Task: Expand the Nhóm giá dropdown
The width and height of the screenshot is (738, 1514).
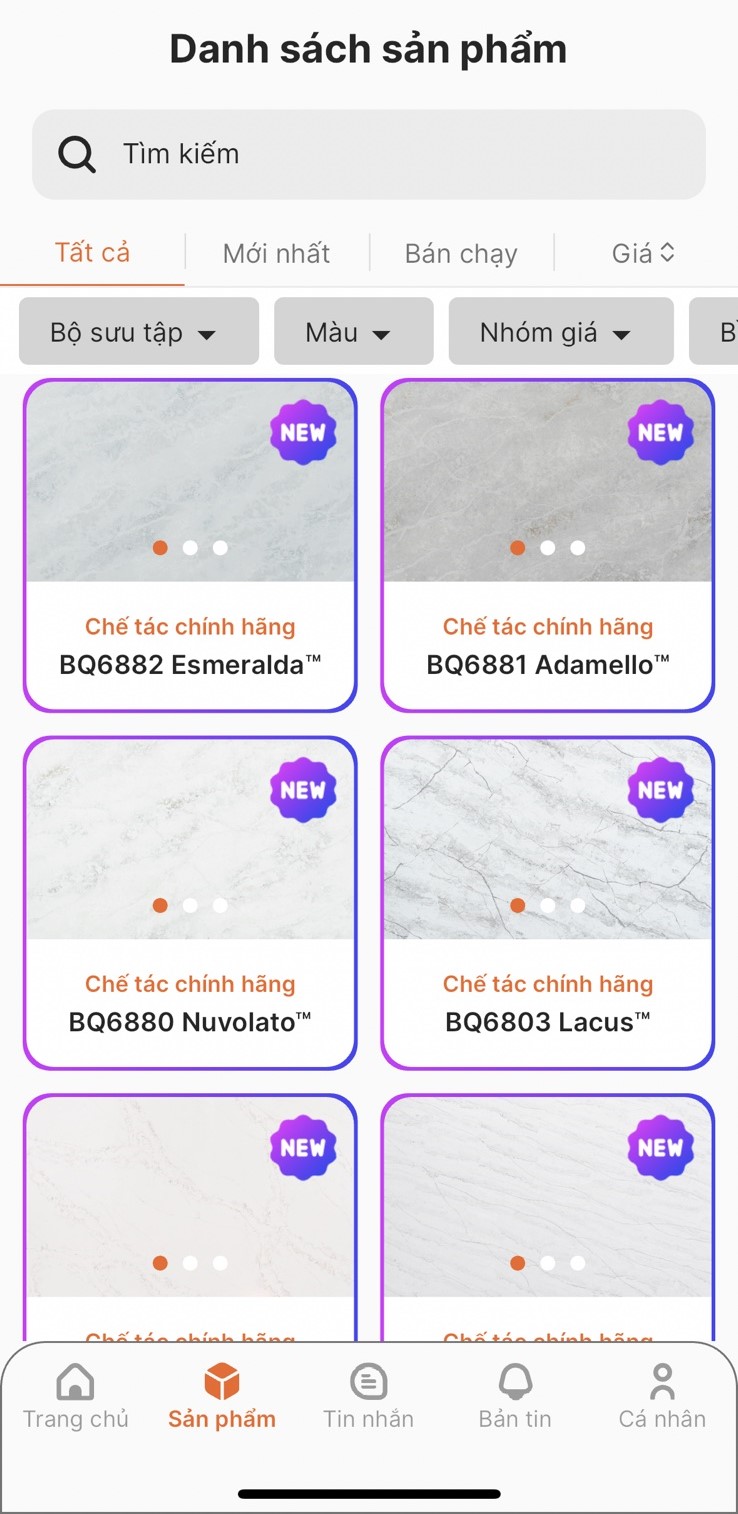Action: pos(560,332)
